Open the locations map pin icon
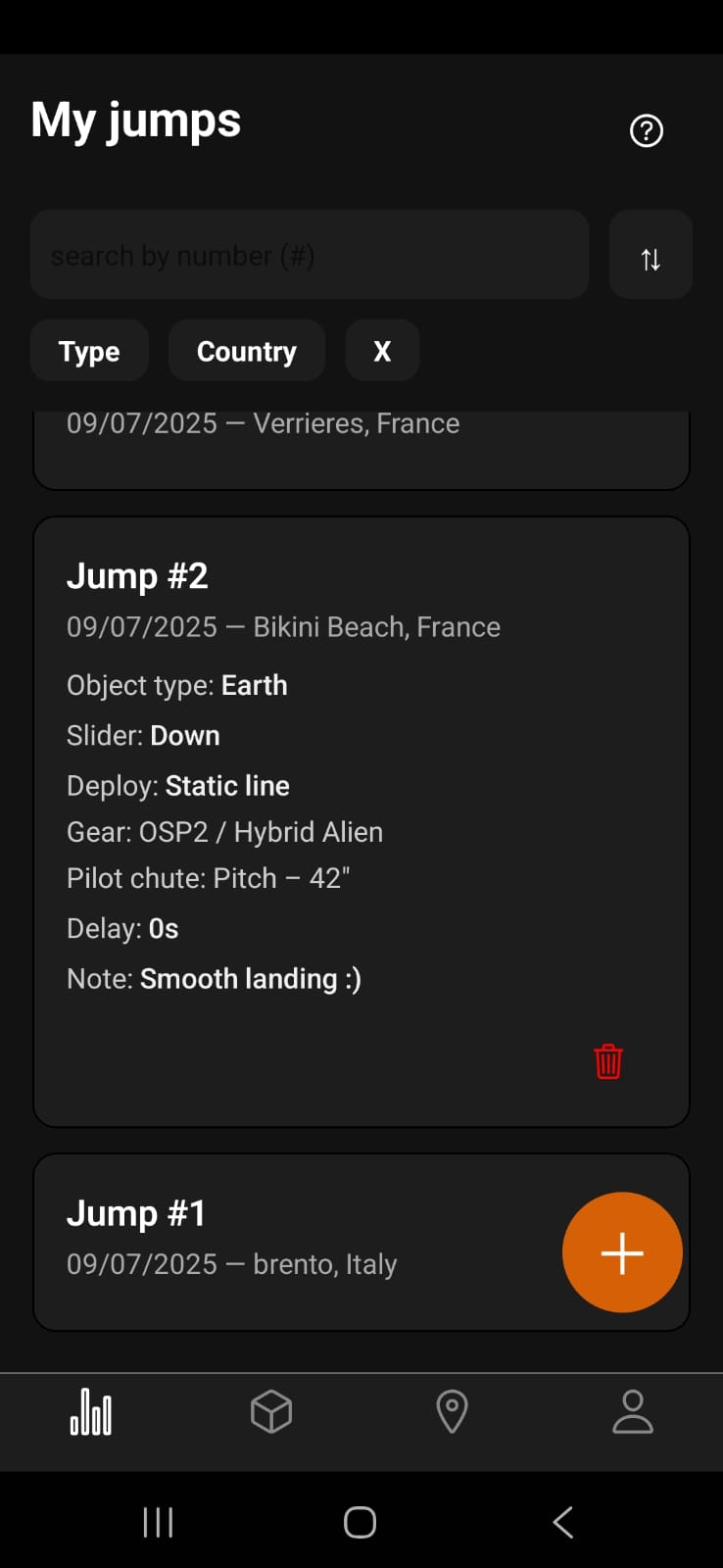Viewport: 723px width, 1568px height. (452, 1411)
